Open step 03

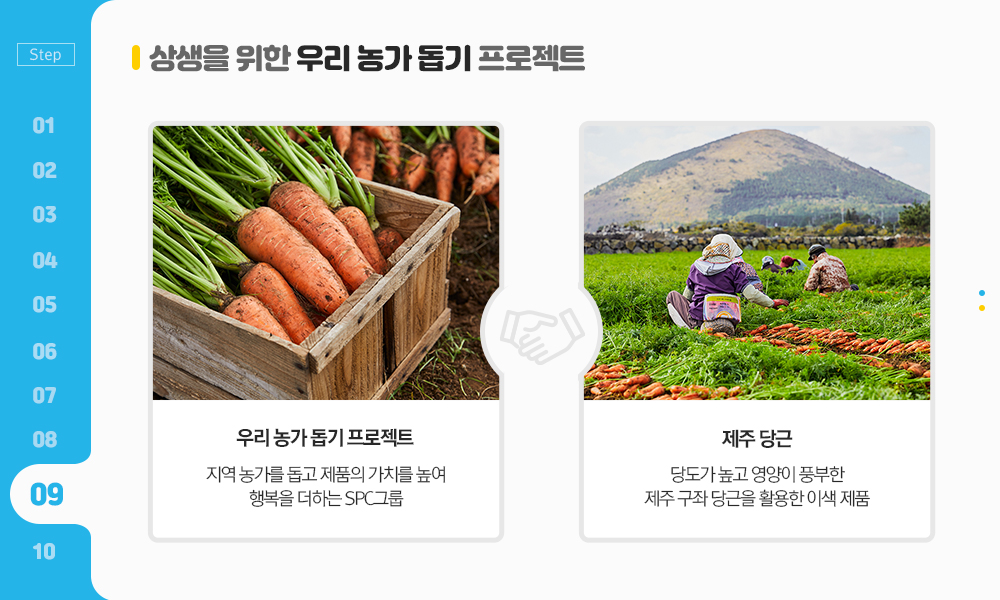coord(44,215)
